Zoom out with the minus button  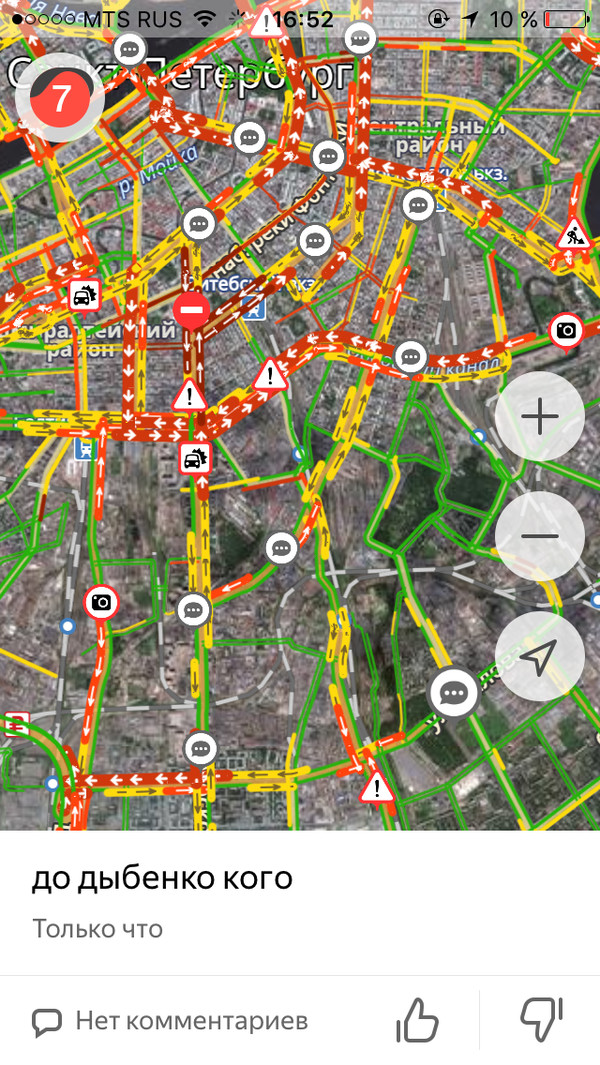click(540, 537)
